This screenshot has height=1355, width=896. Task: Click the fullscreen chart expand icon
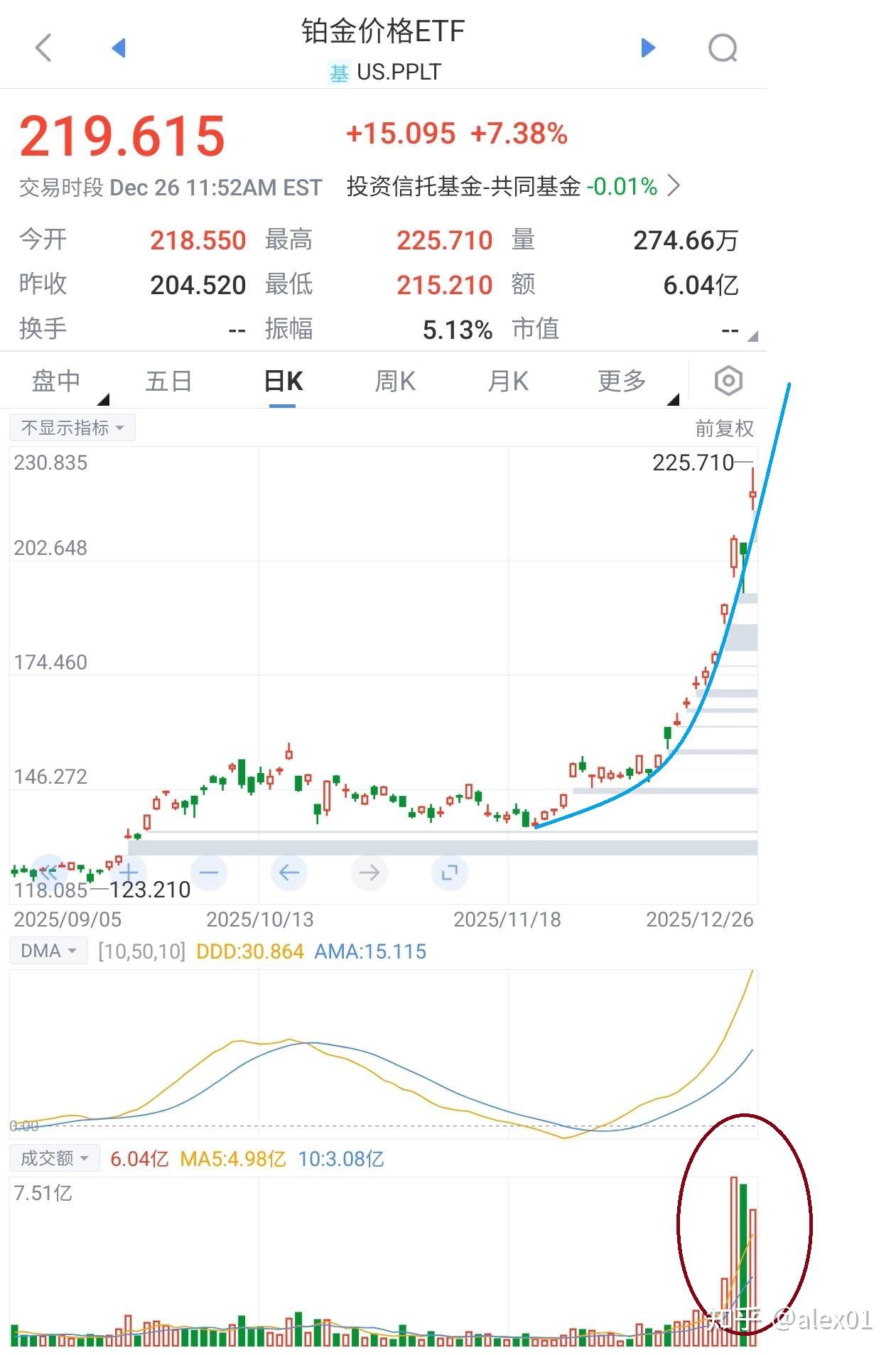point(448,872)
